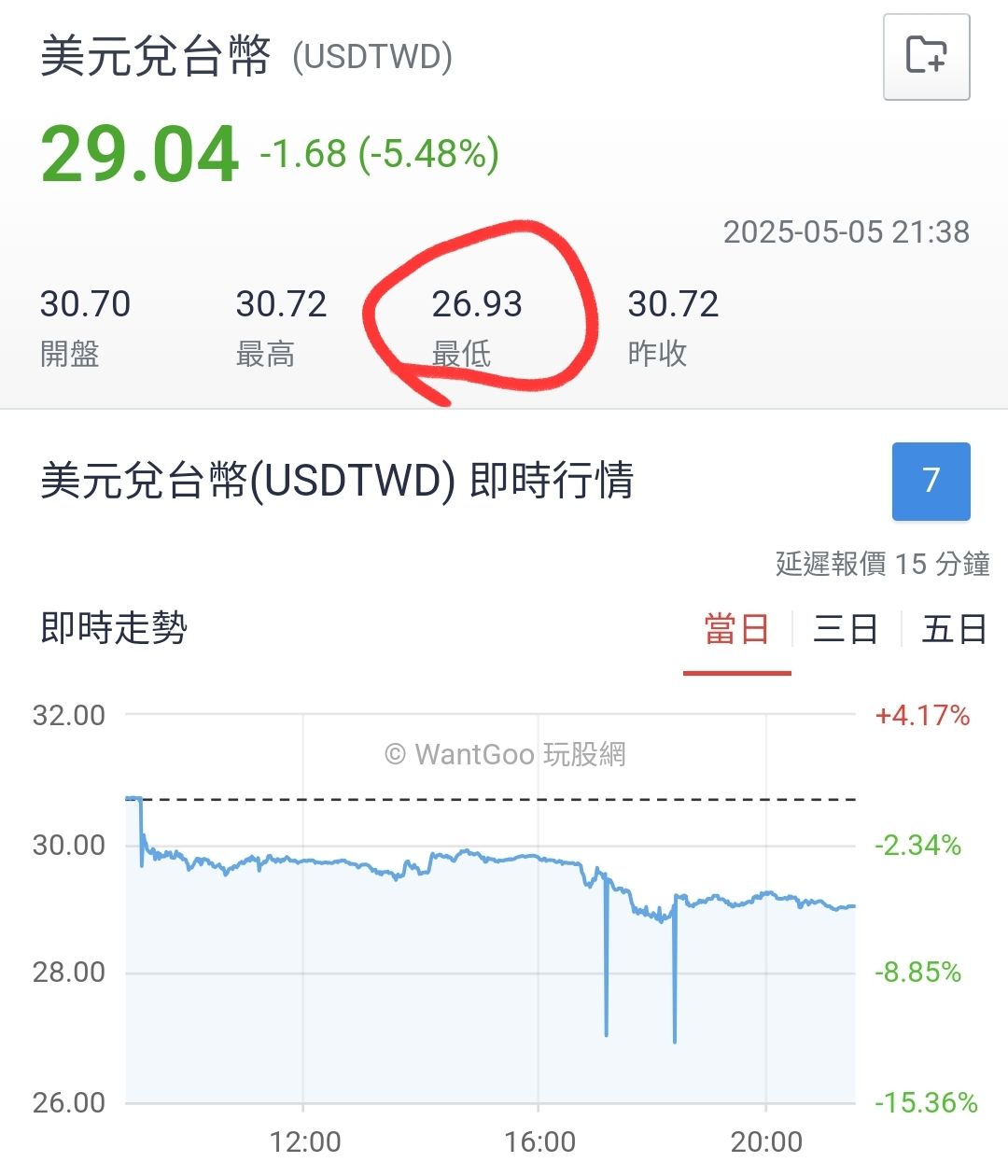Screen dimensions: 1008x1176
Task: Switch to the 五日 chart view
Action: click(x=954, y=629)
